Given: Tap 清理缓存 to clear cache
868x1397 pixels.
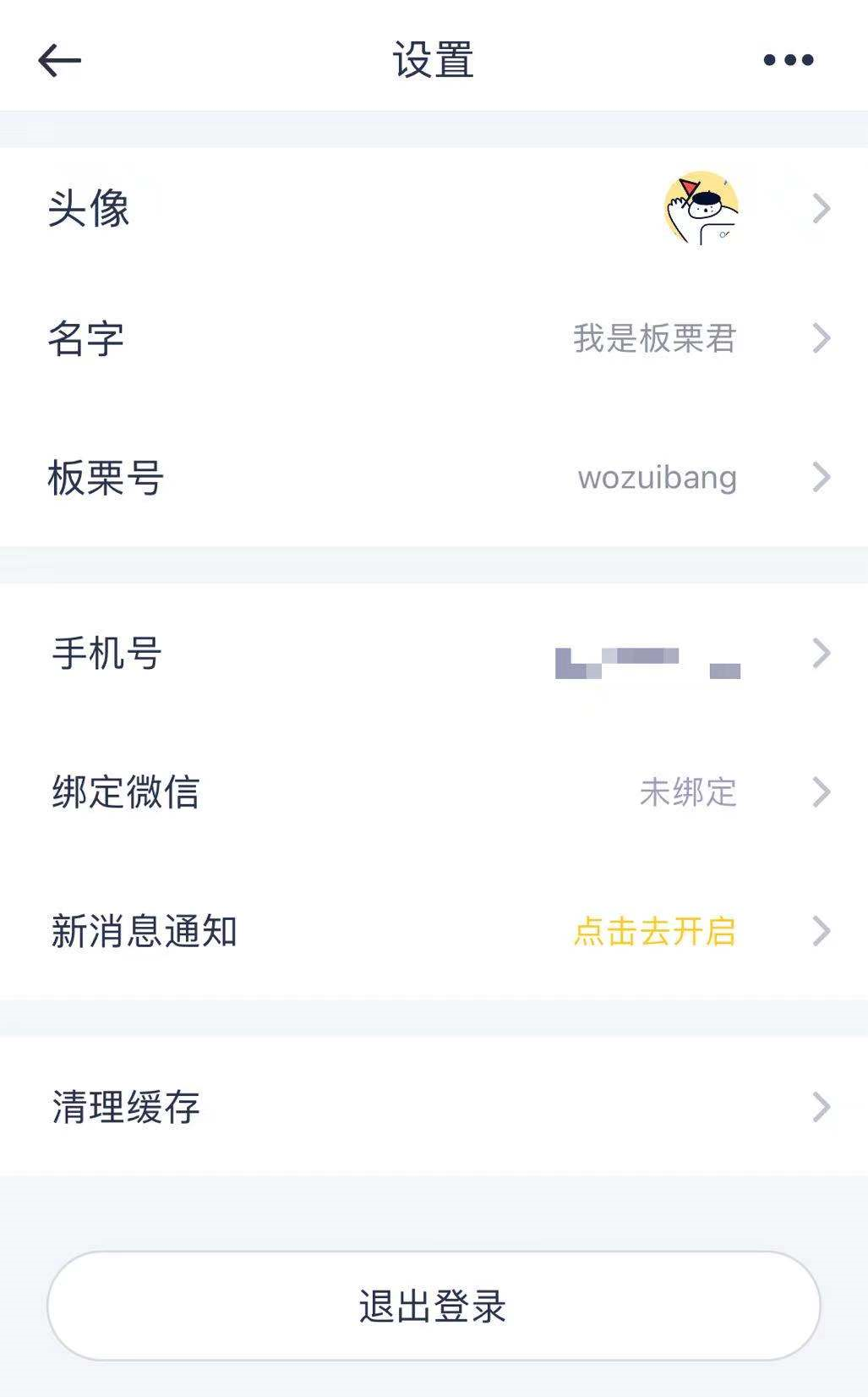Looking at the screenshot, I should pyautogui.click(x=434, y=1107).
